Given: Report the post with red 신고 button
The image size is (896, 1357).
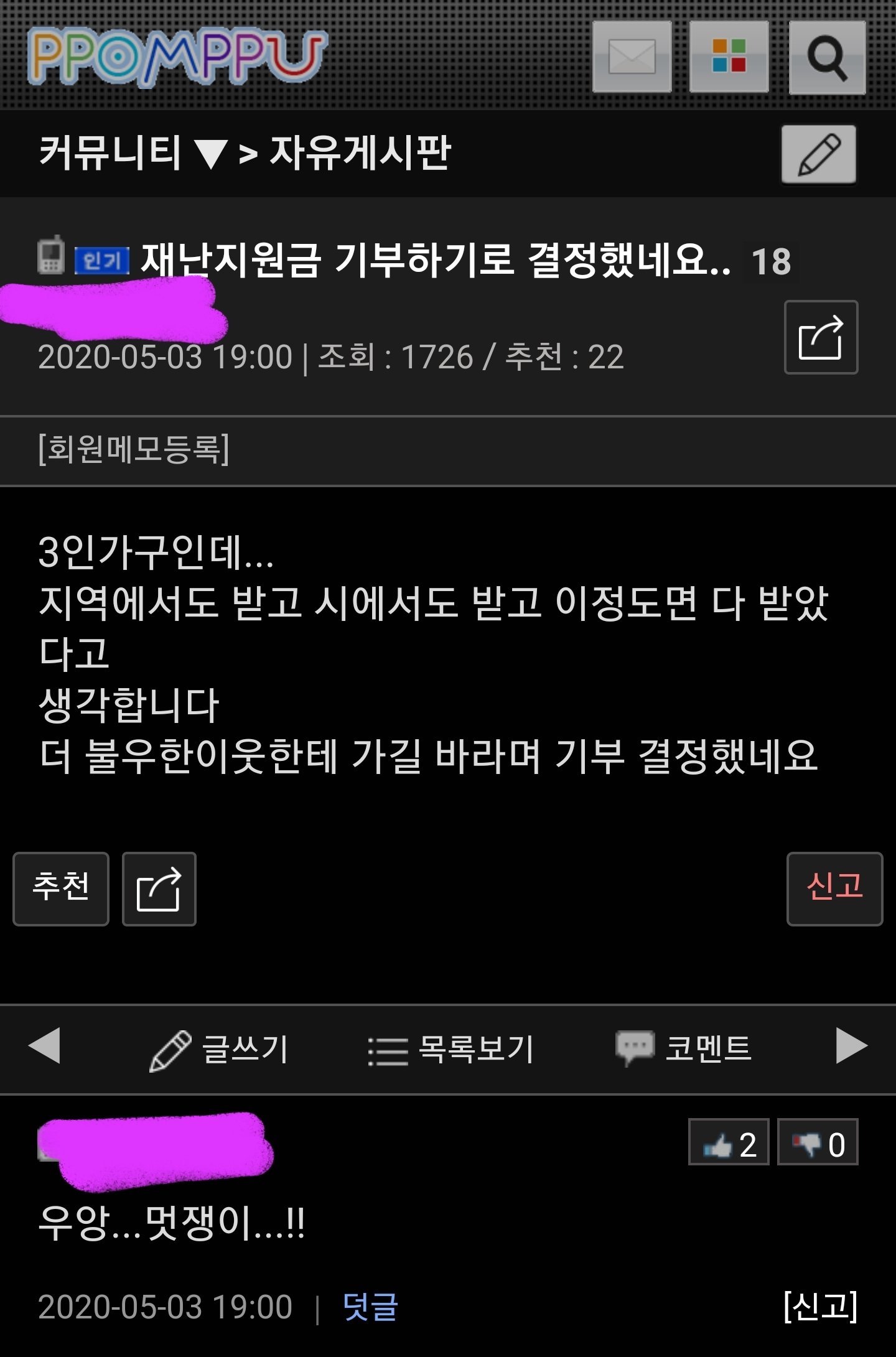Looking at the screenshot, I should click(x=834, y=888).
